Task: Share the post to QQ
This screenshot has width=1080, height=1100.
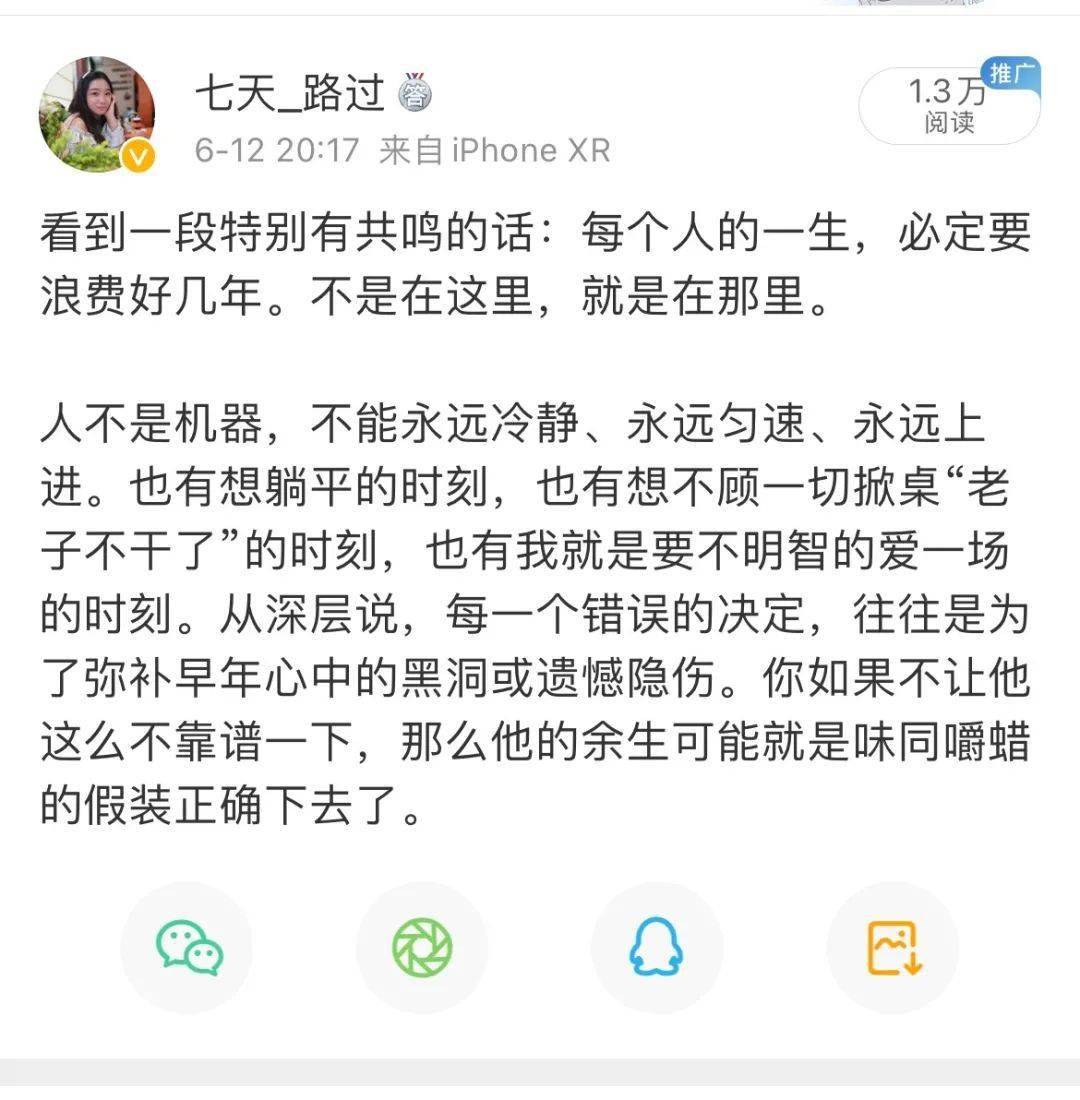Action: [x=657, y=946]
